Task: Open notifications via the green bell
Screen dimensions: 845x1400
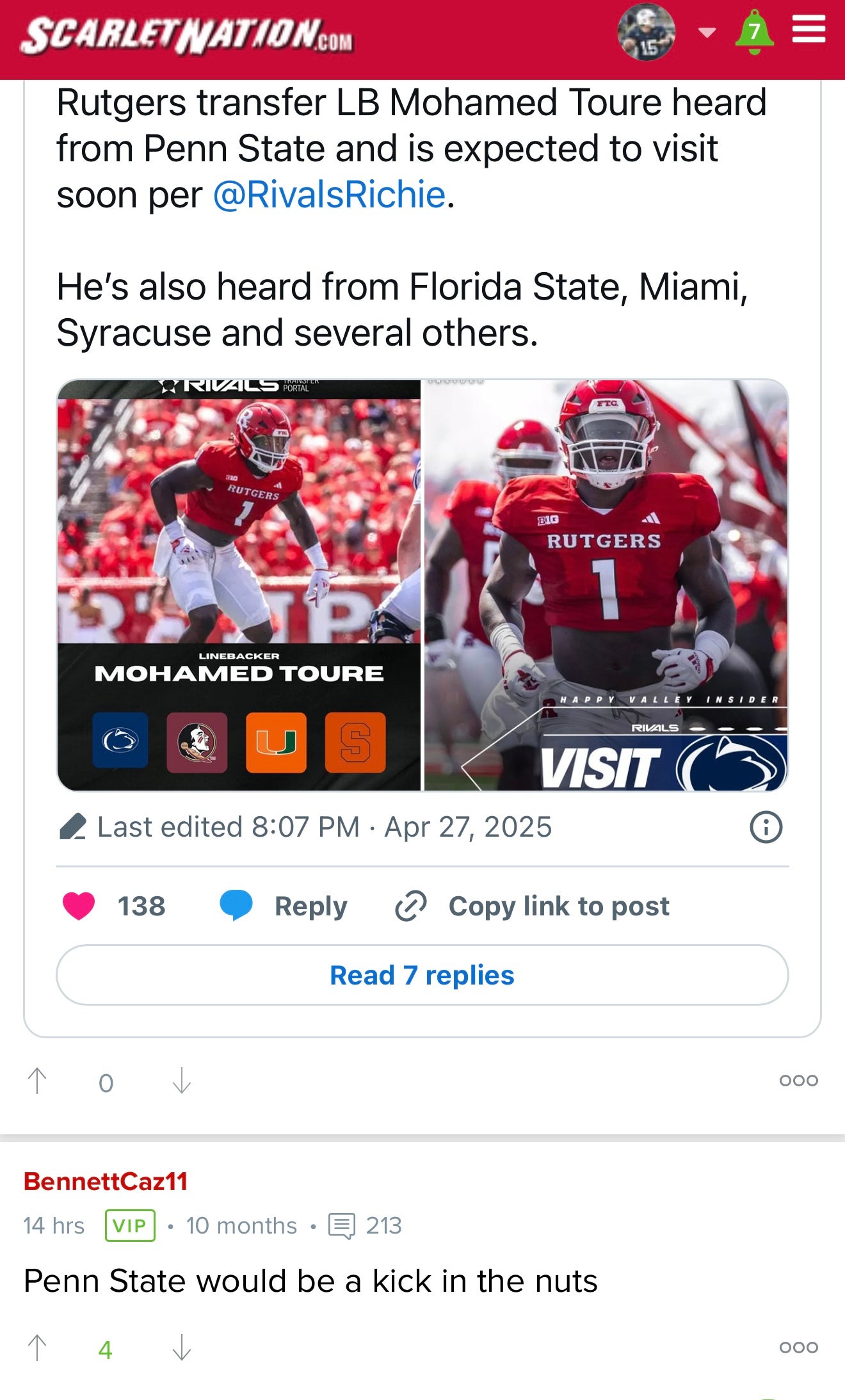Action: click(753, 31)
